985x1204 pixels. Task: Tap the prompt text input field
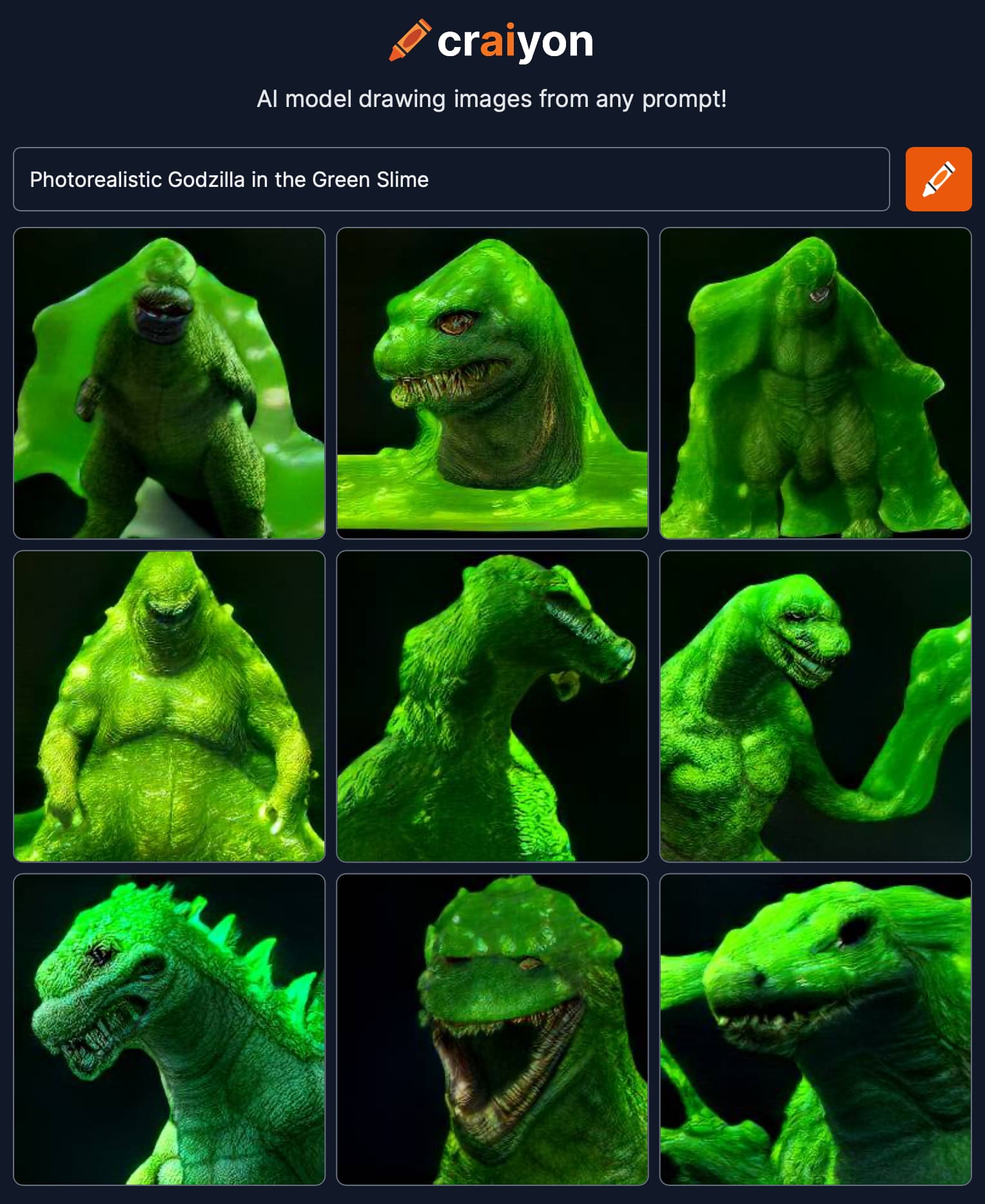pos(451,179)
